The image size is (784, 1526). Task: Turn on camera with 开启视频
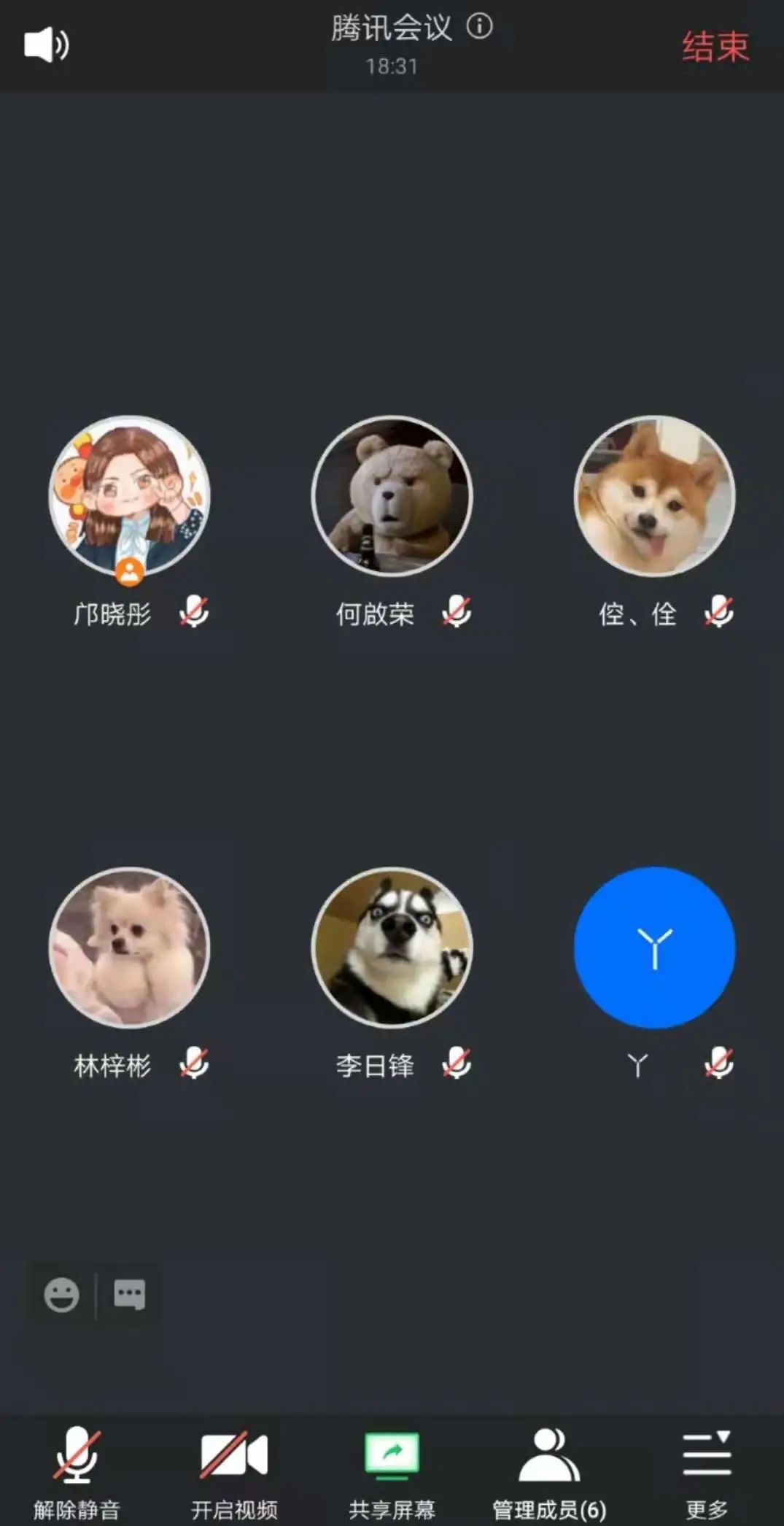234,1471
